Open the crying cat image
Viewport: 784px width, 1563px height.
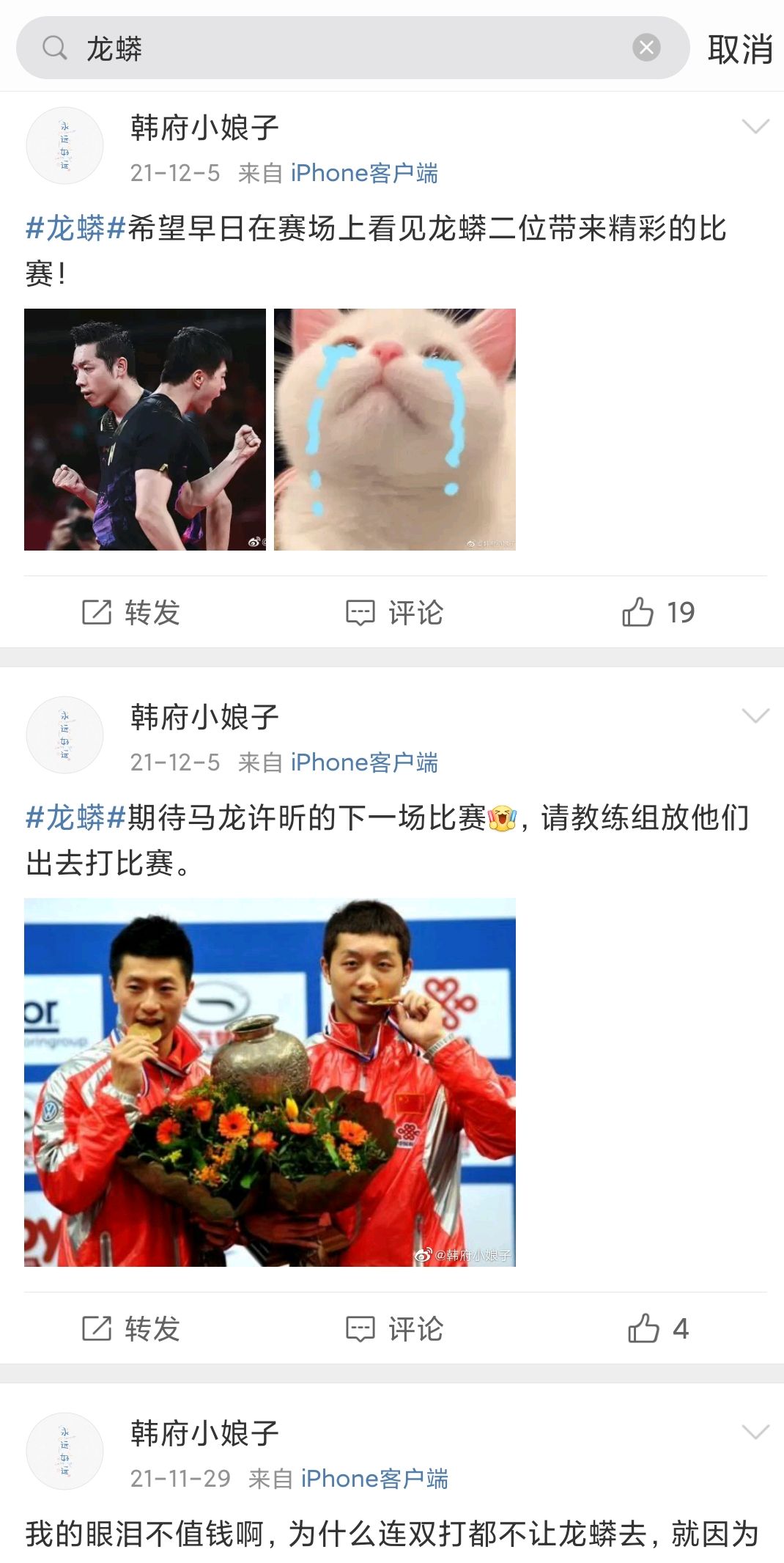click(x=395, y=430)
